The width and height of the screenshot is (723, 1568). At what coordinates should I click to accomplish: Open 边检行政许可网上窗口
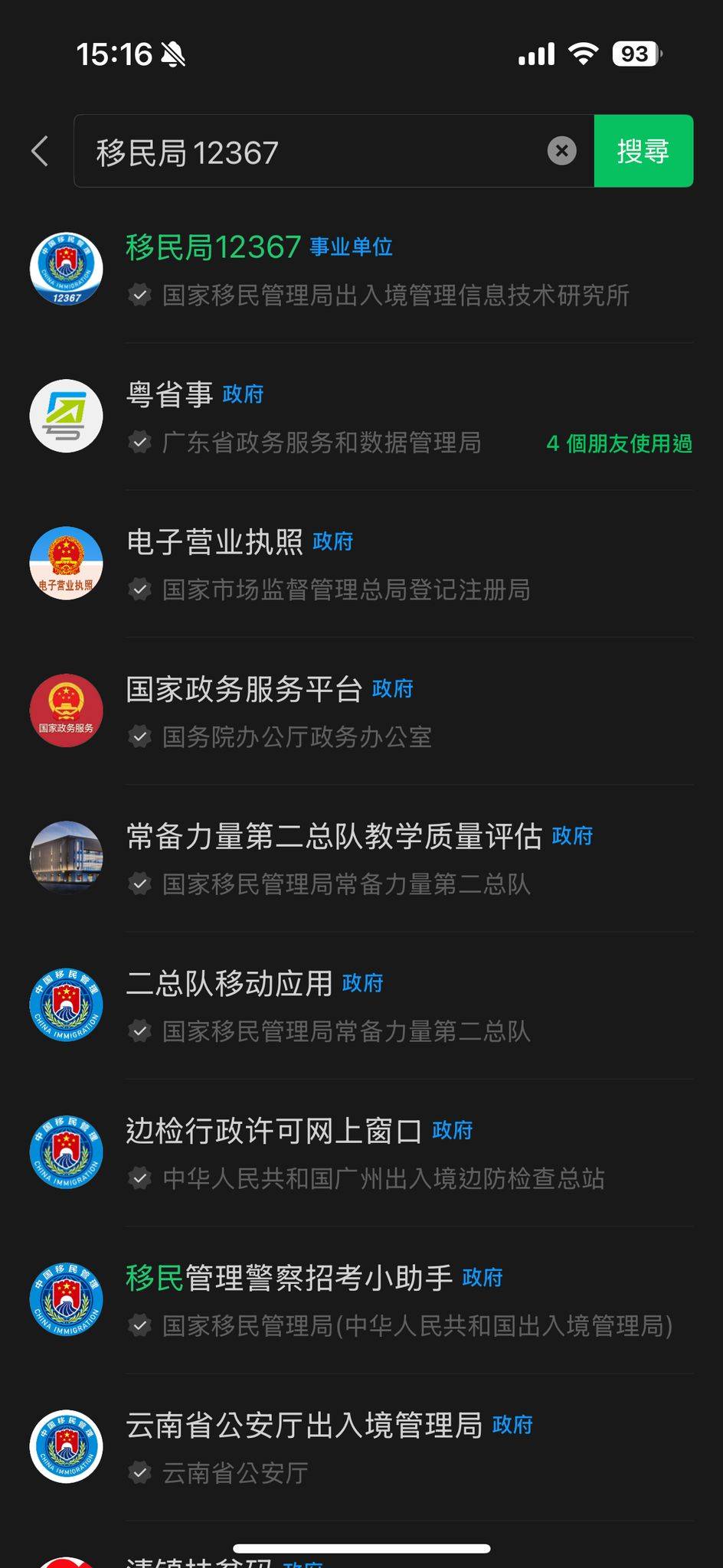click(361, 1151)
